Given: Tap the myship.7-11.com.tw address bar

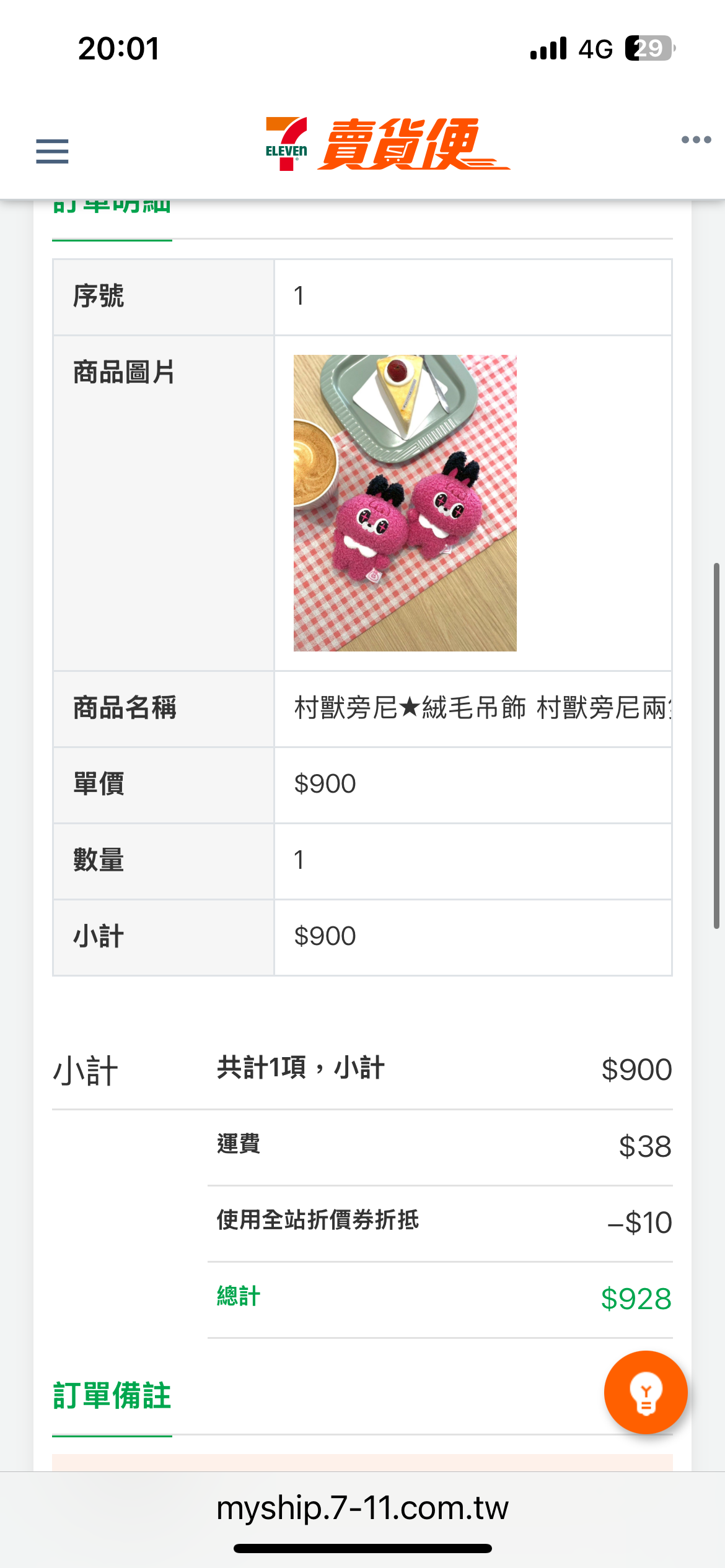Looking at the screenshot, I should tap(362, 1508).
